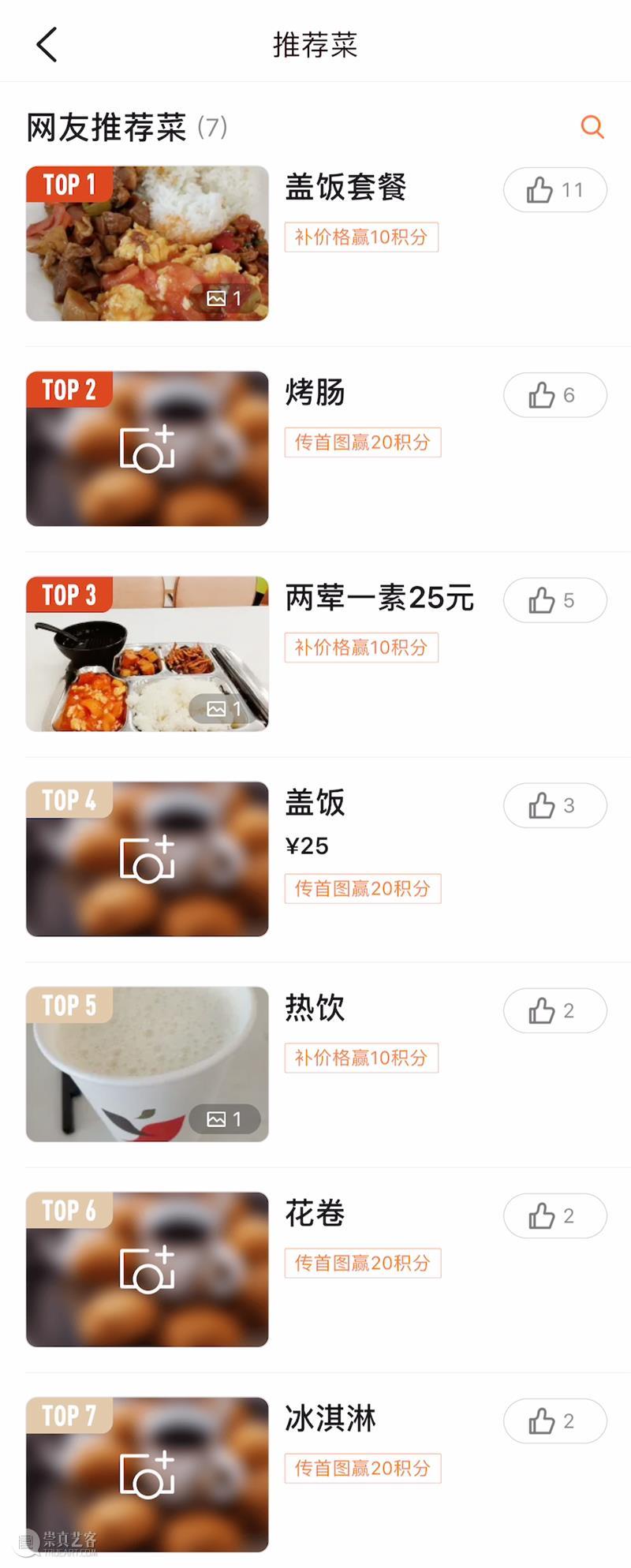Give a thumbs up to 烤肠
This screenshot has width=631, height=1568.
[554, 394]
